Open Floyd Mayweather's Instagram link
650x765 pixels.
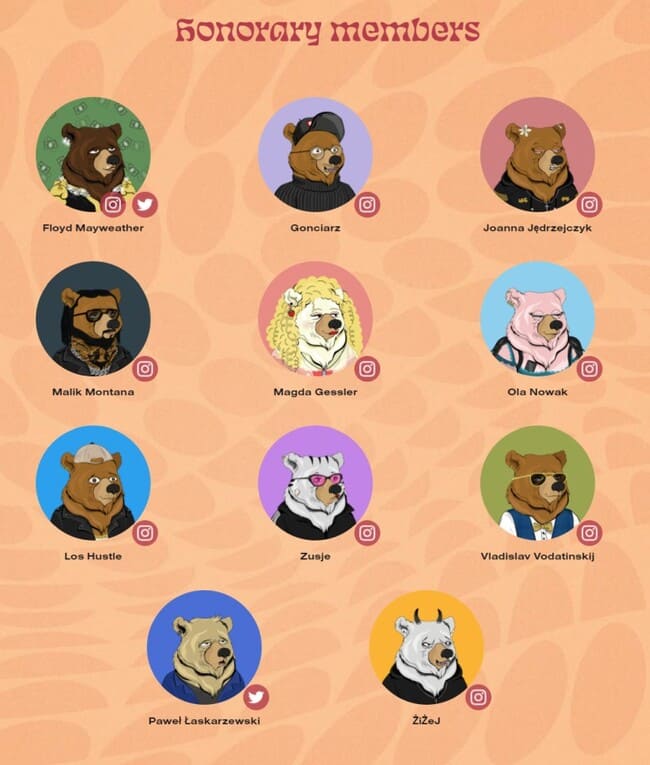pyautogui.click(x=114, y=205)
